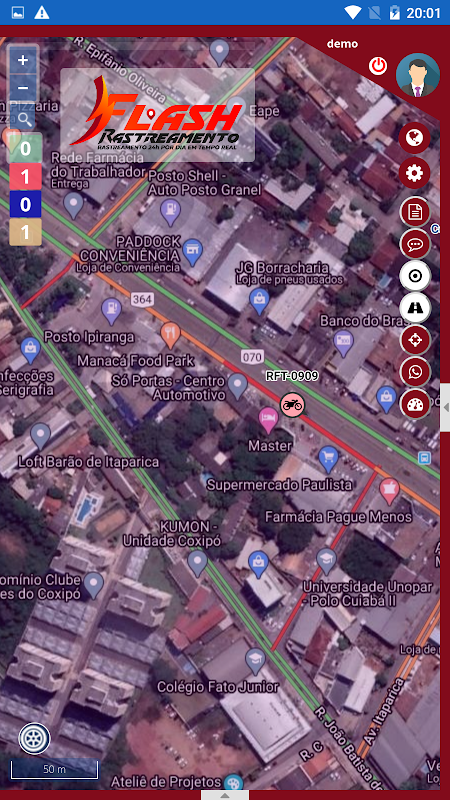450x800 pixels.
Task: Filter vehicles by the red status counter
Action: [25, 177]
